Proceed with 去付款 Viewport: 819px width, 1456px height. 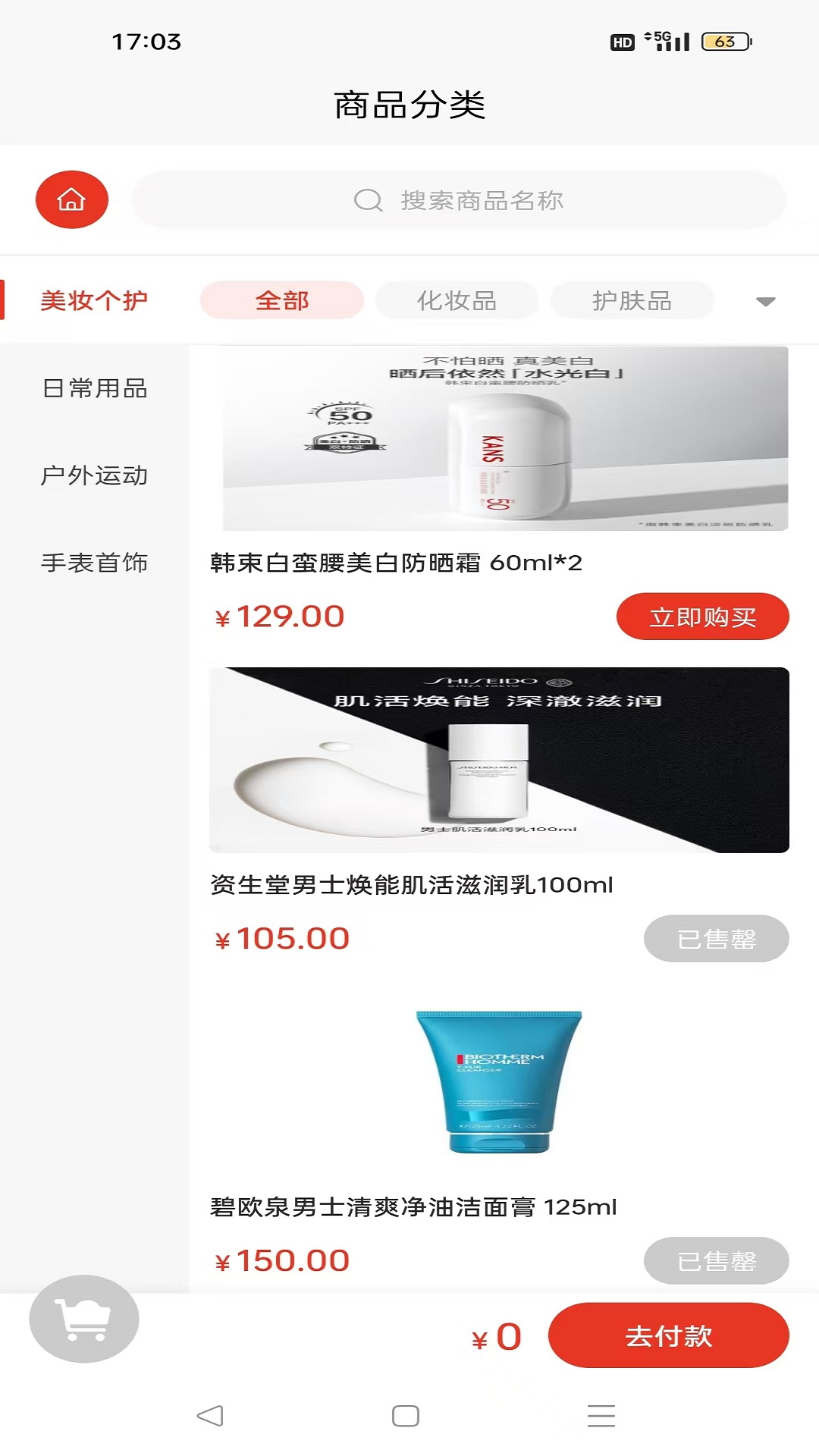click(x=668, y=1335)
